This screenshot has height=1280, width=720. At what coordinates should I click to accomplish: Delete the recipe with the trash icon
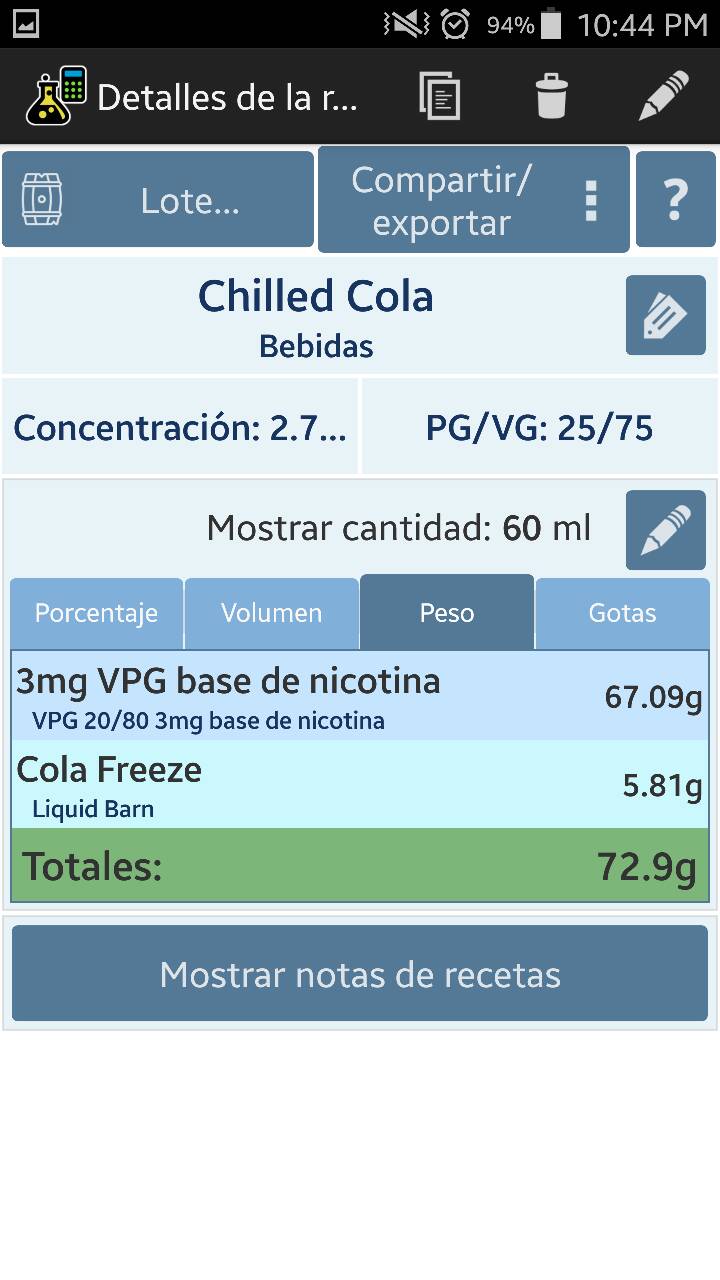551,95
